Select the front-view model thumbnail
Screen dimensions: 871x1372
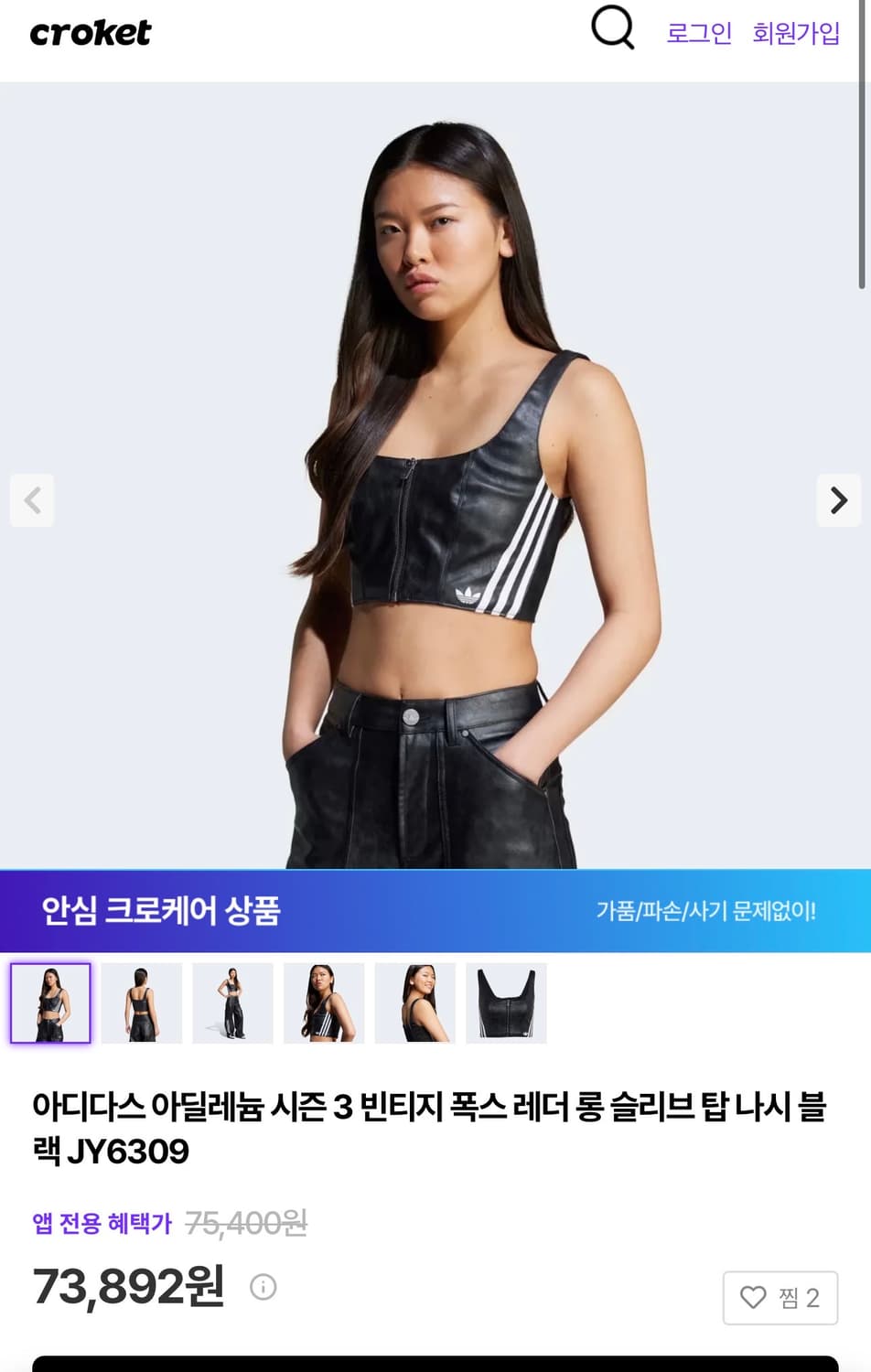pos(50,1002)
